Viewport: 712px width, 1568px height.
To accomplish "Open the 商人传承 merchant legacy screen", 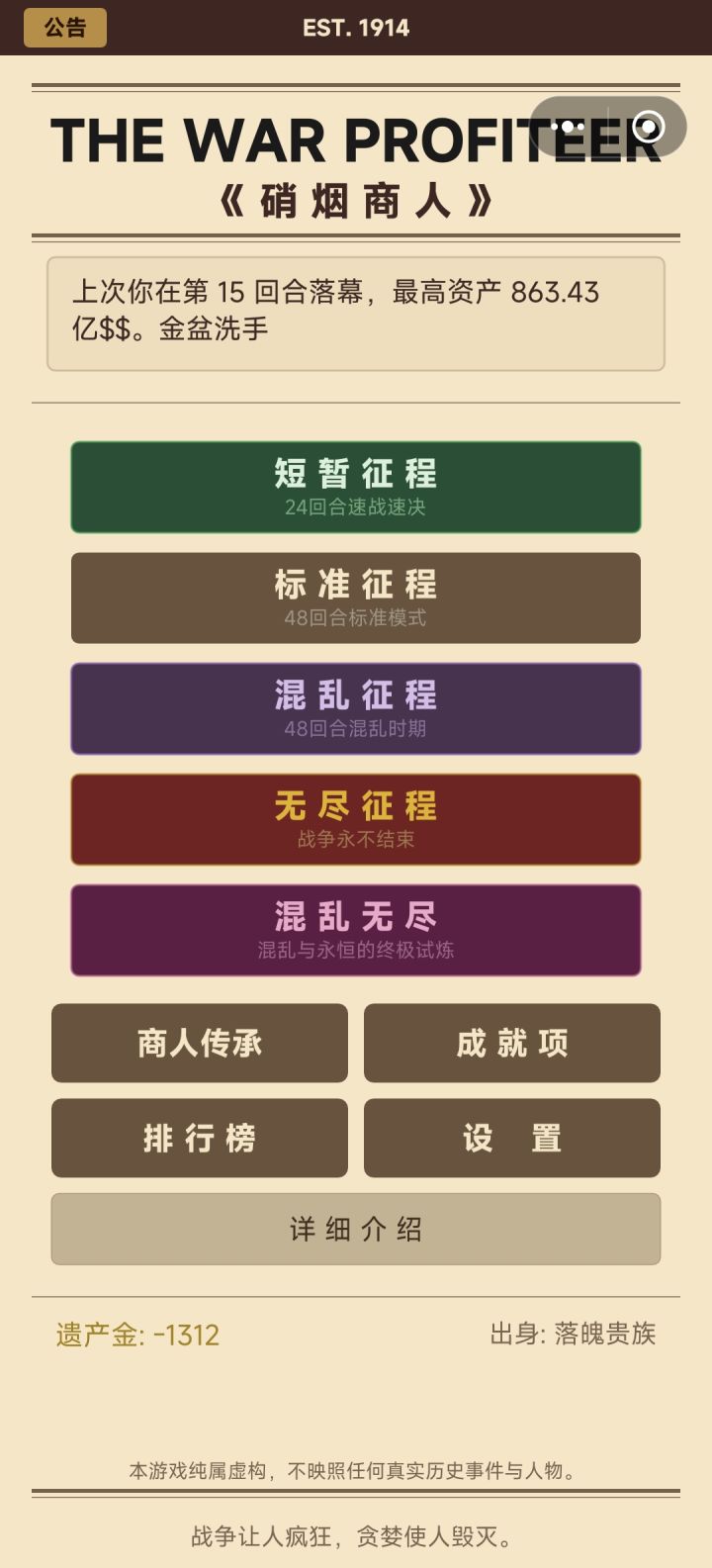I will 199,1043.
